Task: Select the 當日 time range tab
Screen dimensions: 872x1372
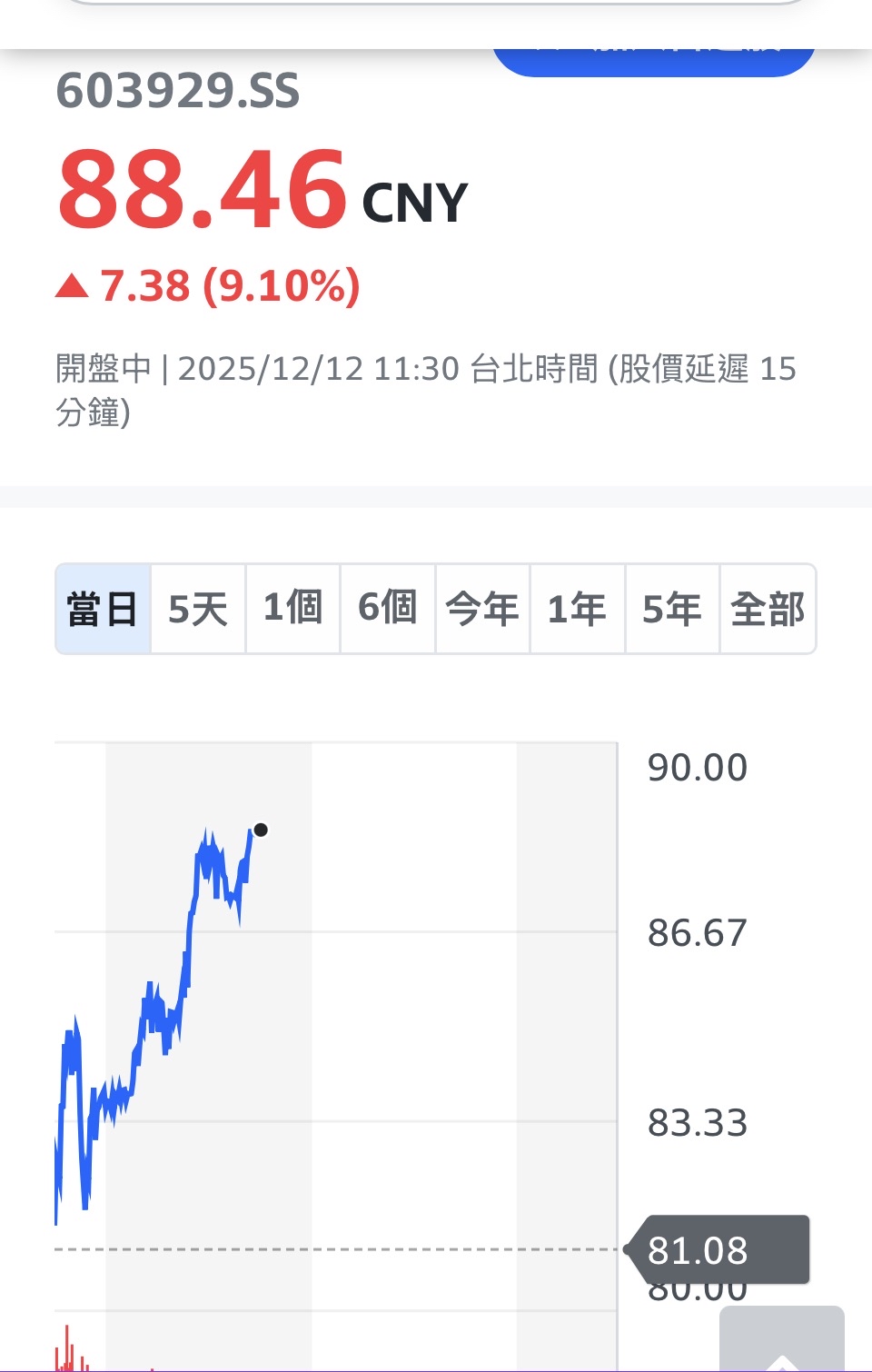Action: tap(102, 609)
